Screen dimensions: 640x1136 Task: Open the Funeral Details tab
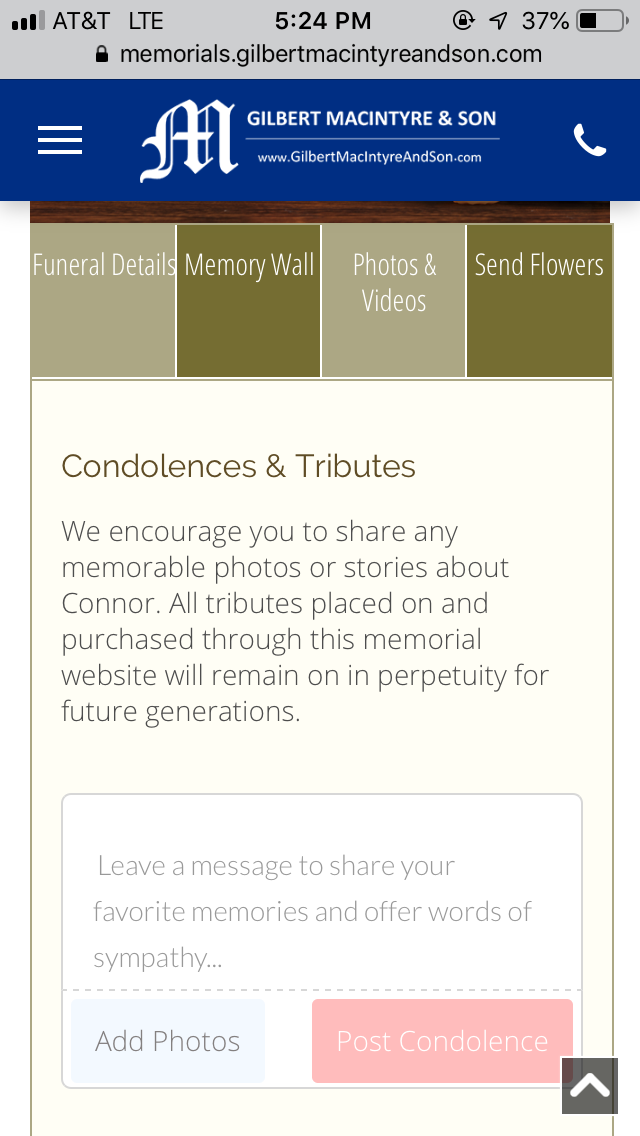coord(104,300)
